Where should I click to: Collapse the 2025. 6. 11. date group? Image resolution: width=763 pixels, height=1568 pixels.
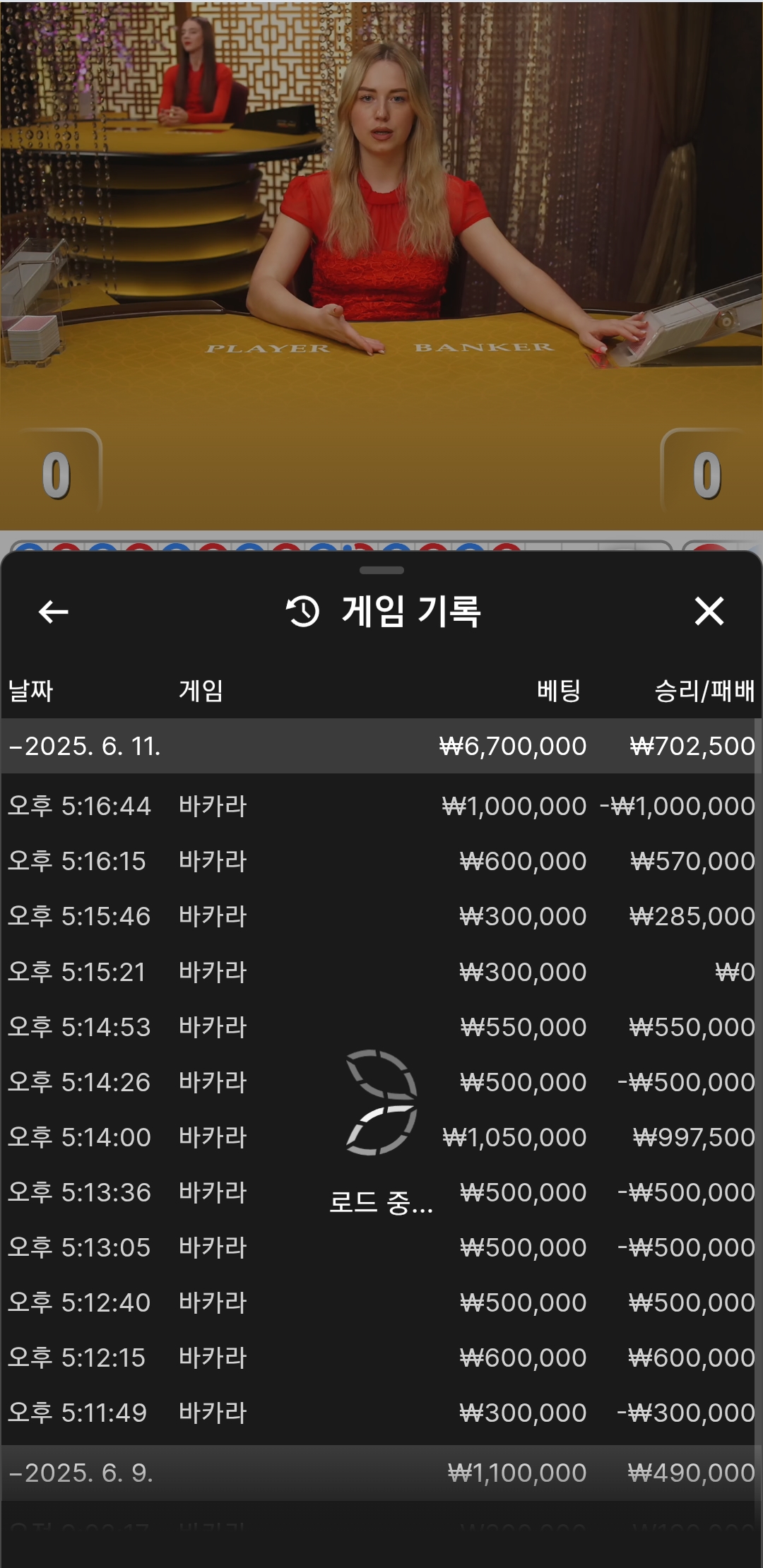85,747
